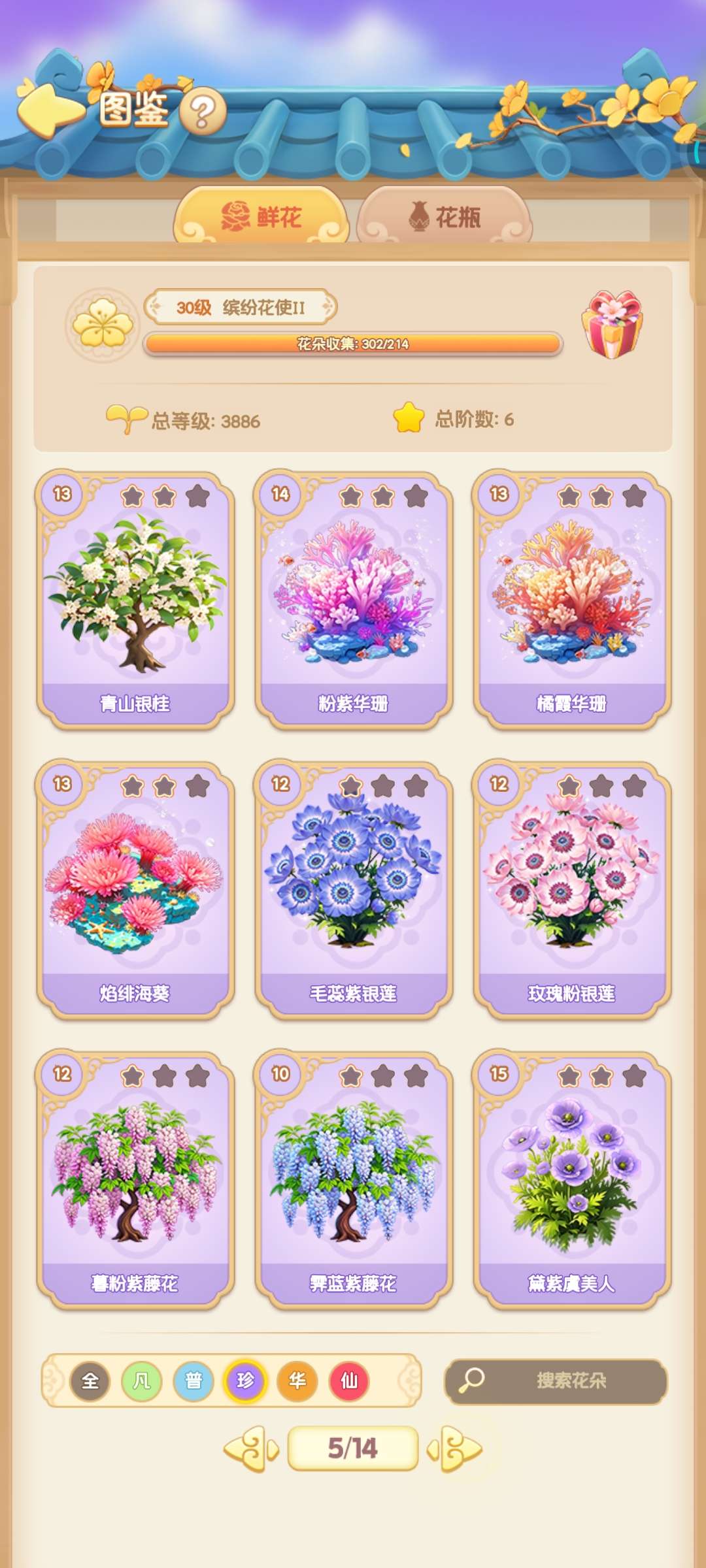Filter by 全 (all) rarity
This screenshot has width=706, height=1568.
click(90, 1380)
